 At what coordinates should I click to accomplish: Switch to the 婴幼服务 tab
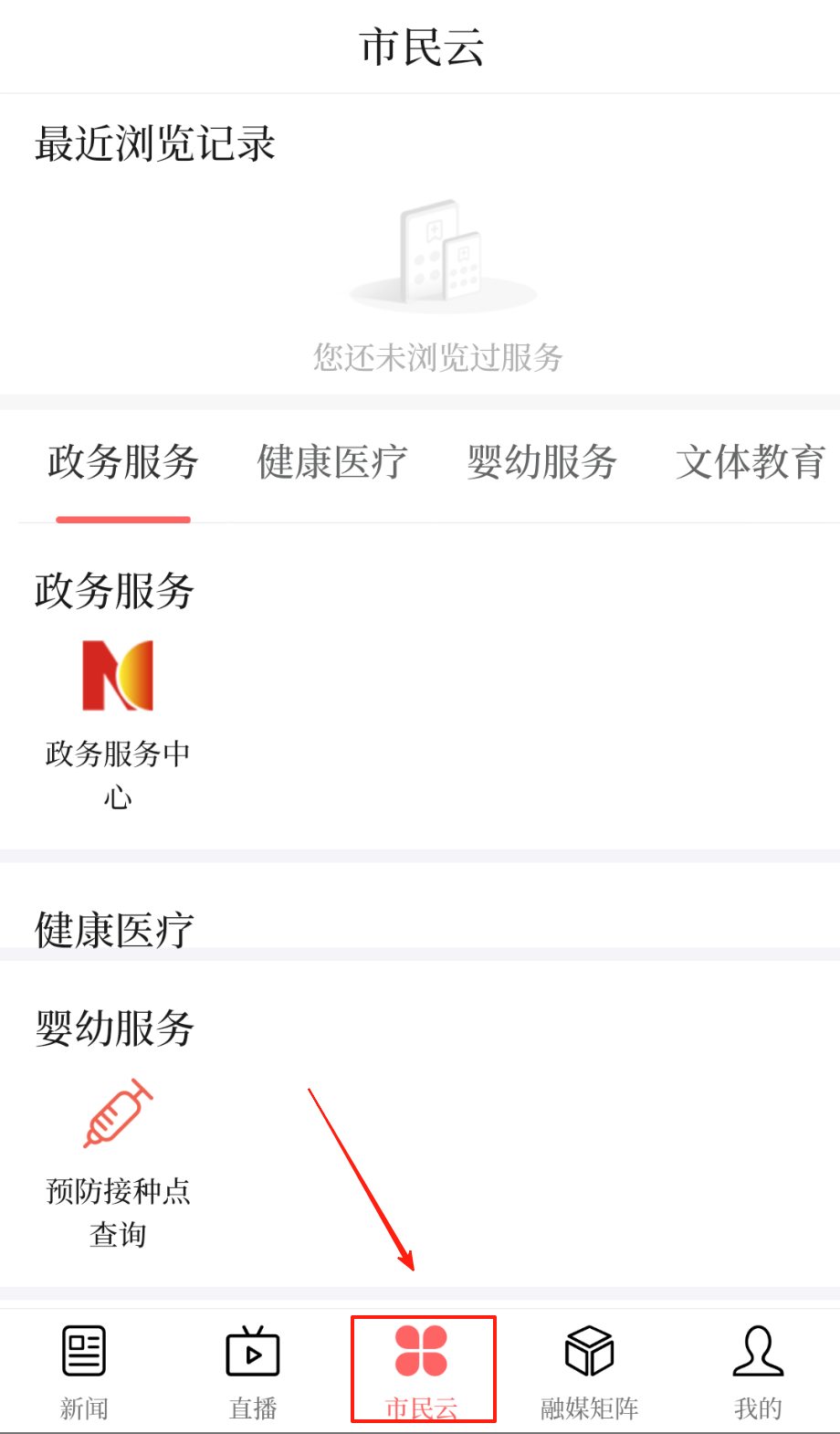542,462
